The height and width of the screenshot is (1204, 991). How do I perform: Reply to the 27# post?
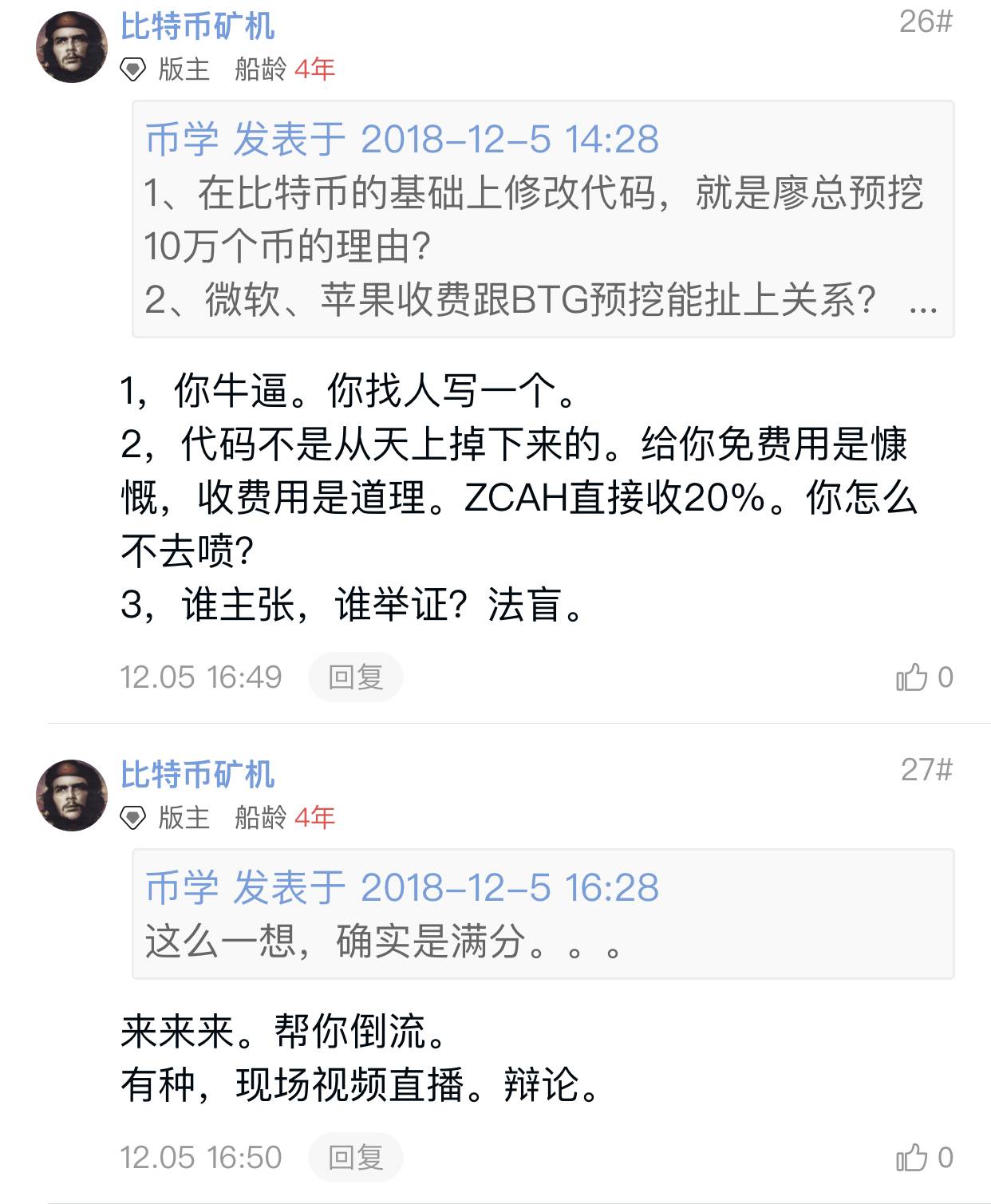click(x=355, y=1157)
